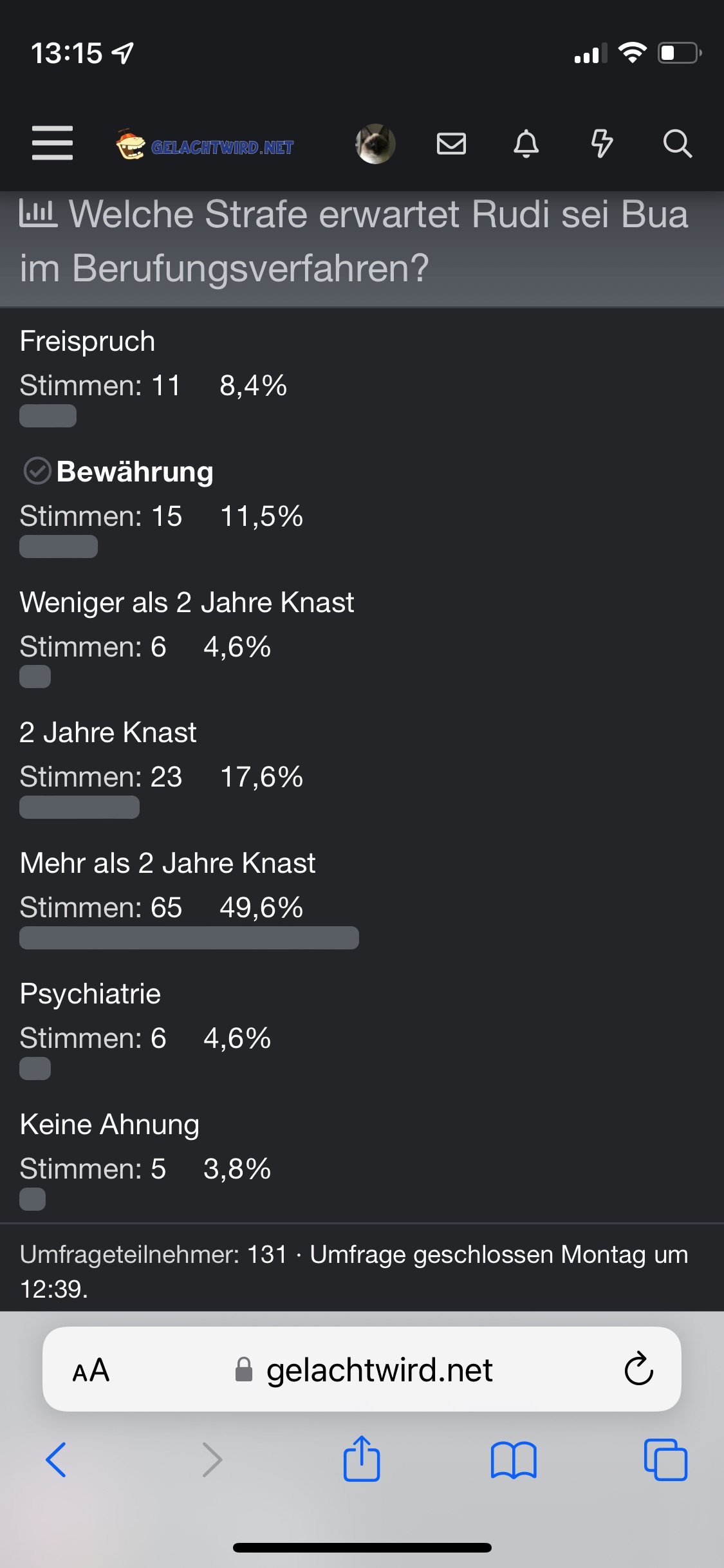Image resolution: width=724 pixels, height=1568 pixels.
Task: Reload the page
Action: [638, 1369]
